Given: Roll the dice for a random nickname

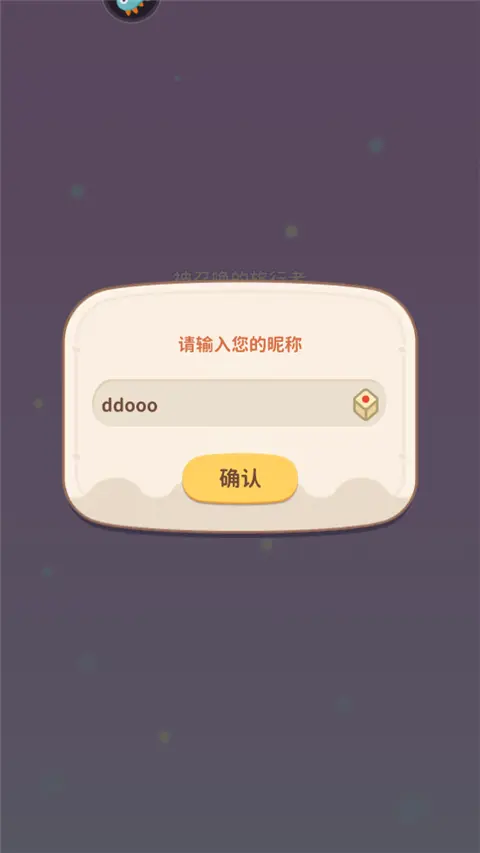Looking at the screenshot, I should pos(366,405).
